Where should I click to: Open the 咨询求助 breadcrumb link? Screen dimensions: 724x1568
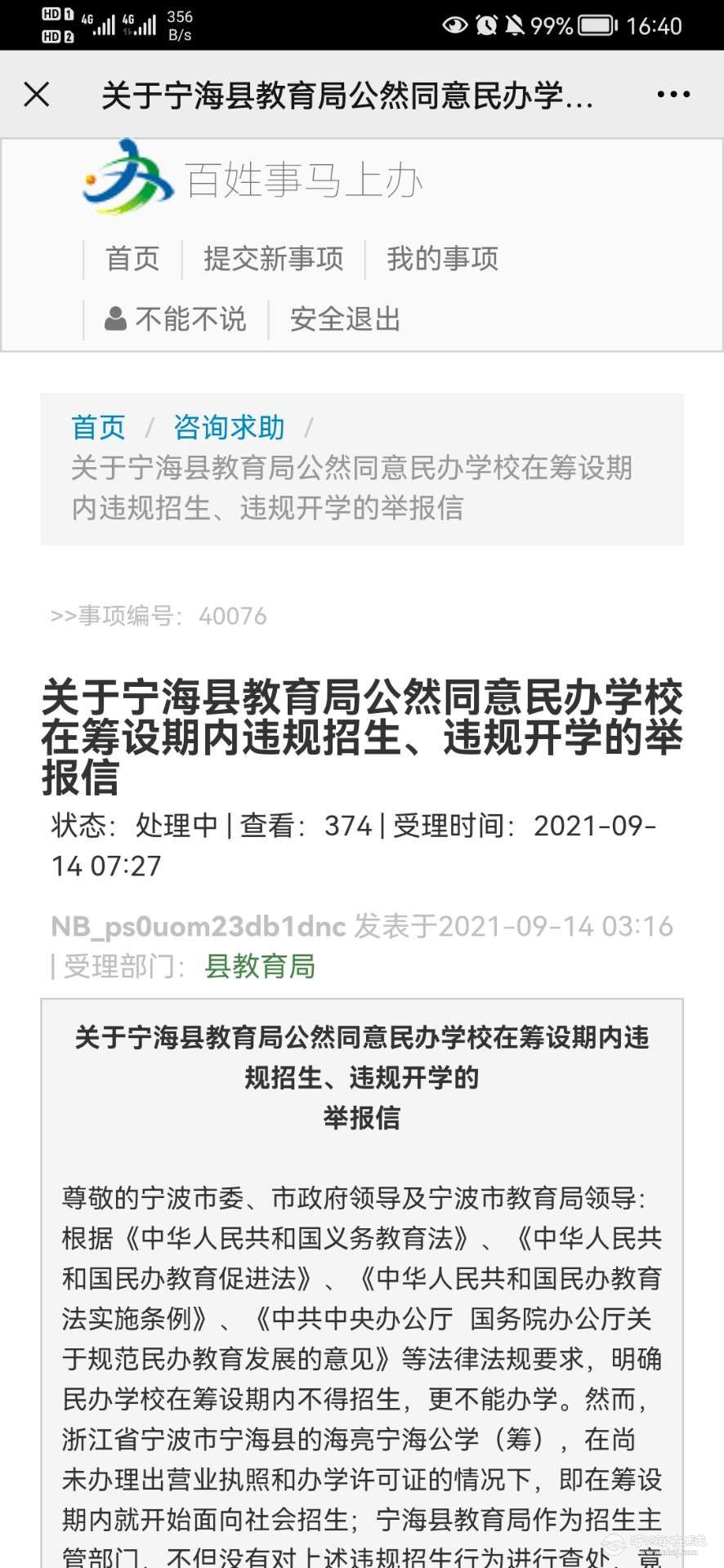point(229,427)
